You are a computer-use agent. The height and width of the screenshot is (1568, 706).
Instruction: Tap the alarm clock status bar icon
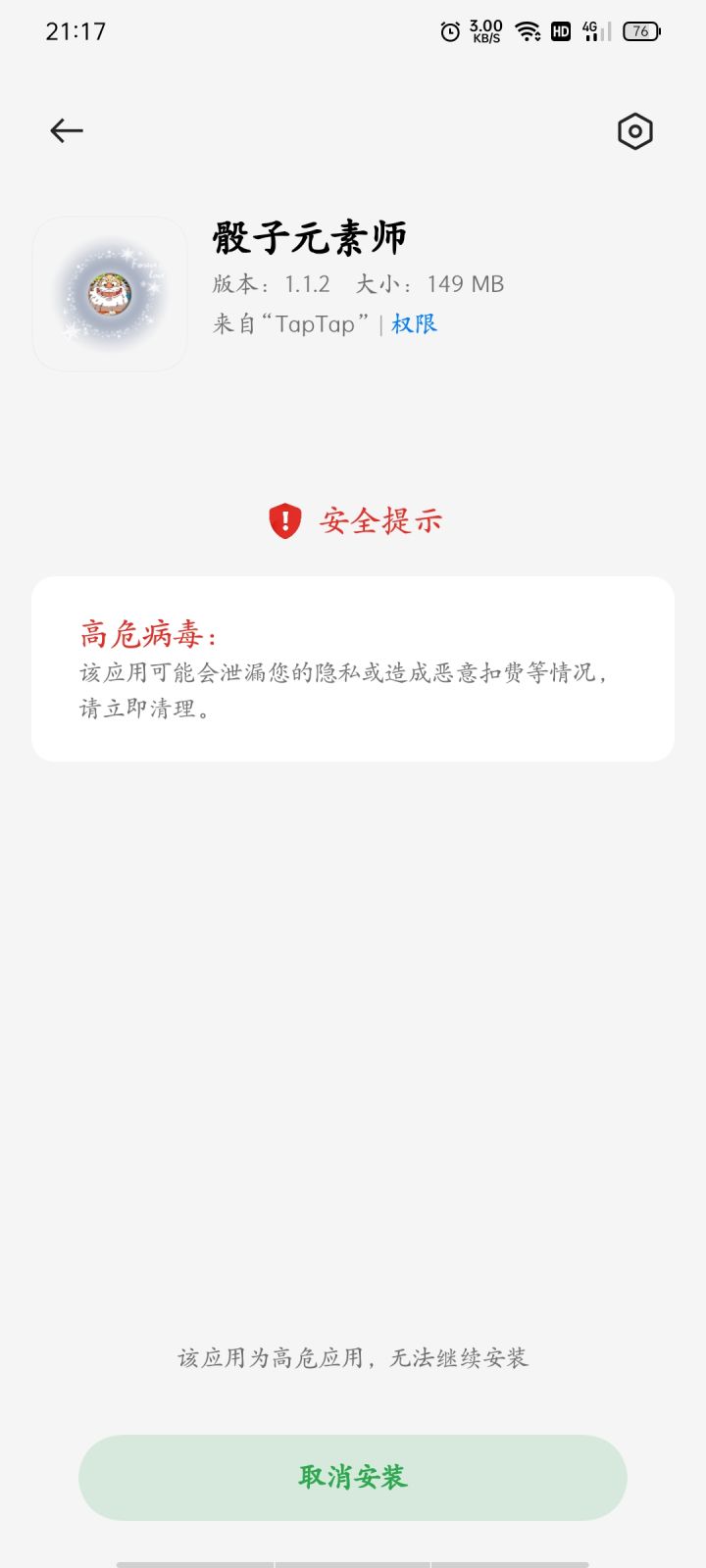pos(448,30)
